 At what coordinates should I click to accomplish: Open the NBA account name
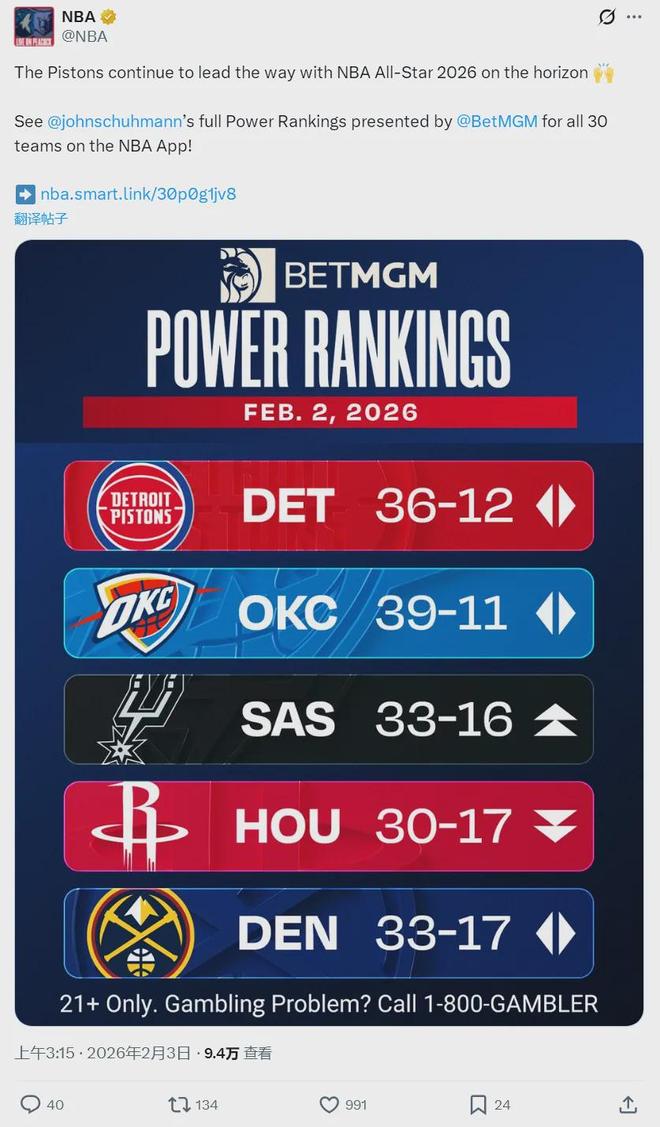point(79,17)
